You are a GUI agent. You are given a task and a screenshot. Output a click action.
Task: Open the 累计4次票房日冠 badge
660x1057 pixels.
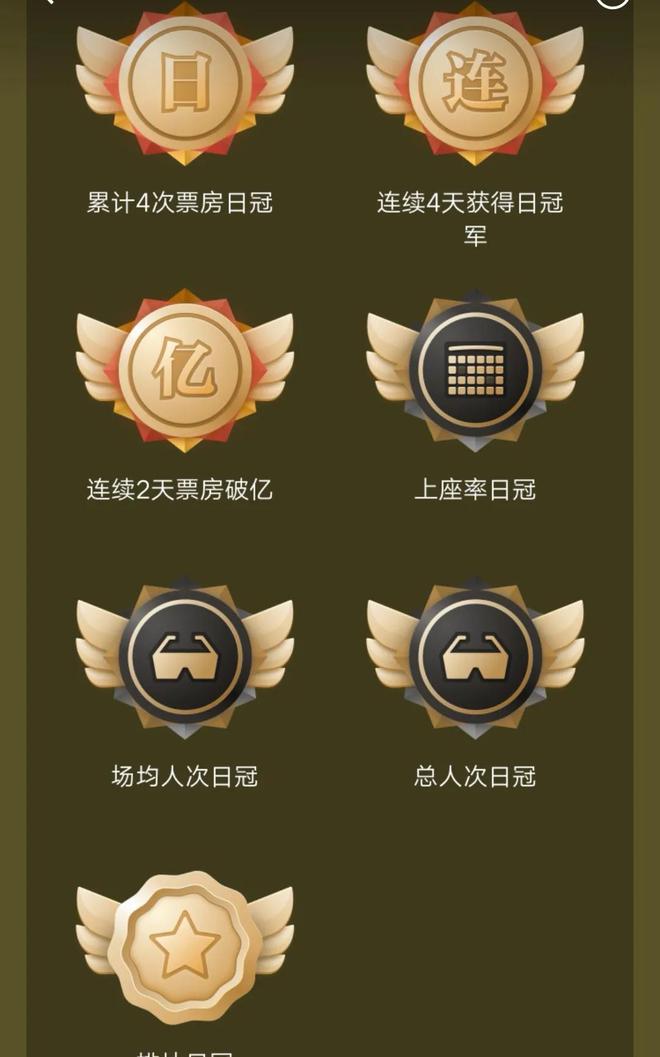[x=185, y=85]
